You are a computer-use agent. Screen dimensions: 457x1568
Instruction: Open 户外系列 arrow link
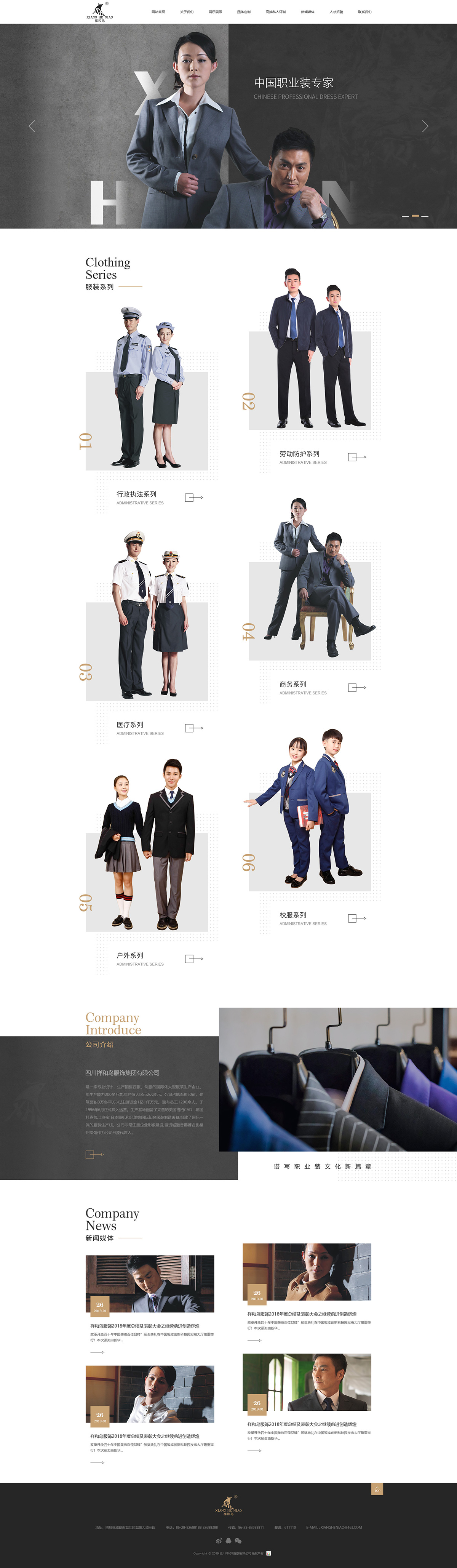(193, 959)
